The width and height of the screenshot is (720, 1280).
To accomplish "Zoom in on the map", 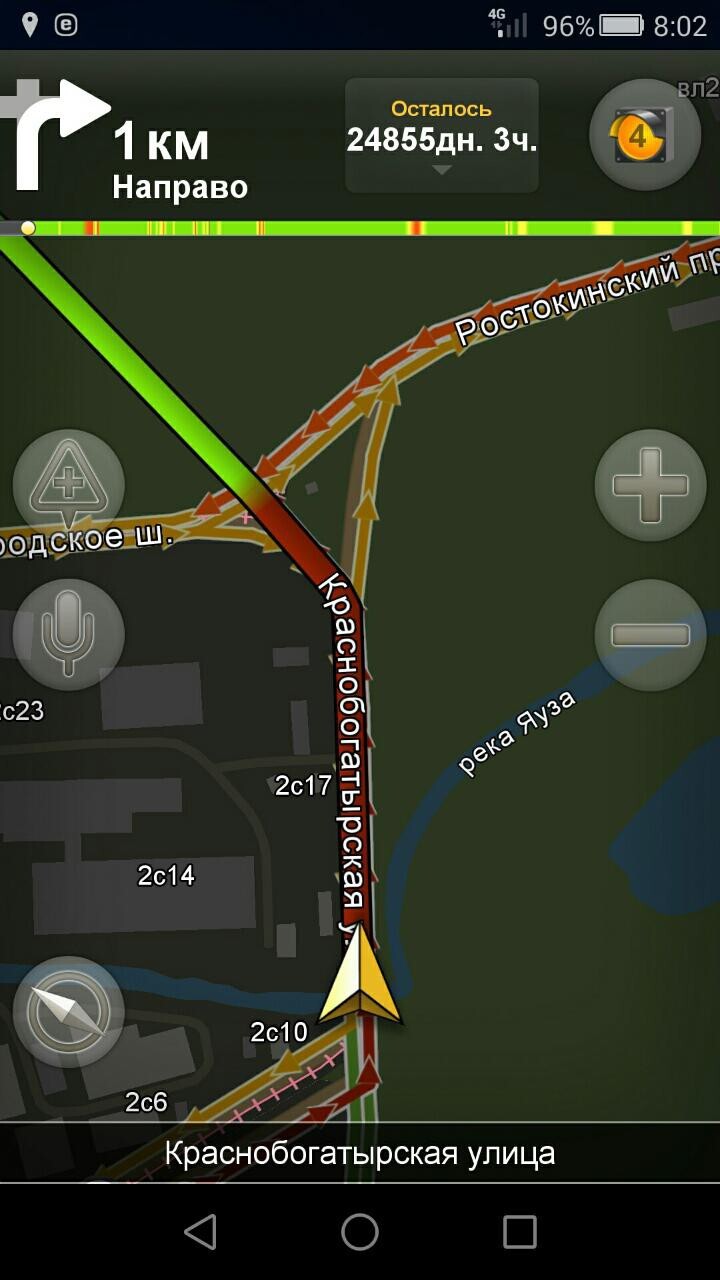I will click(x=650, y=485).
